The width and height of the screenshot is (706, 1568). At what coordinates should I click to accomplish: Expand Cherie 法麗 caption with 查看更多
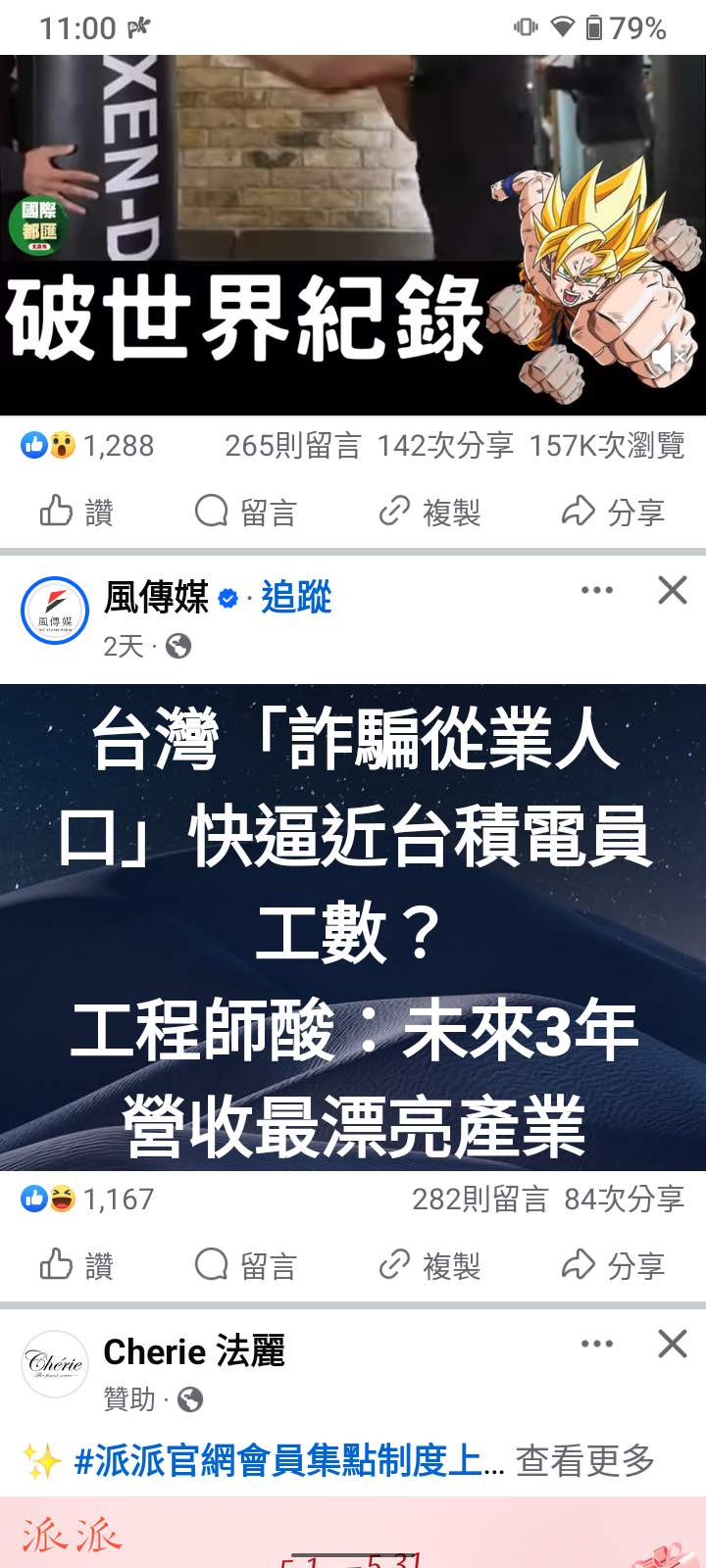[x=585, y=1461]
